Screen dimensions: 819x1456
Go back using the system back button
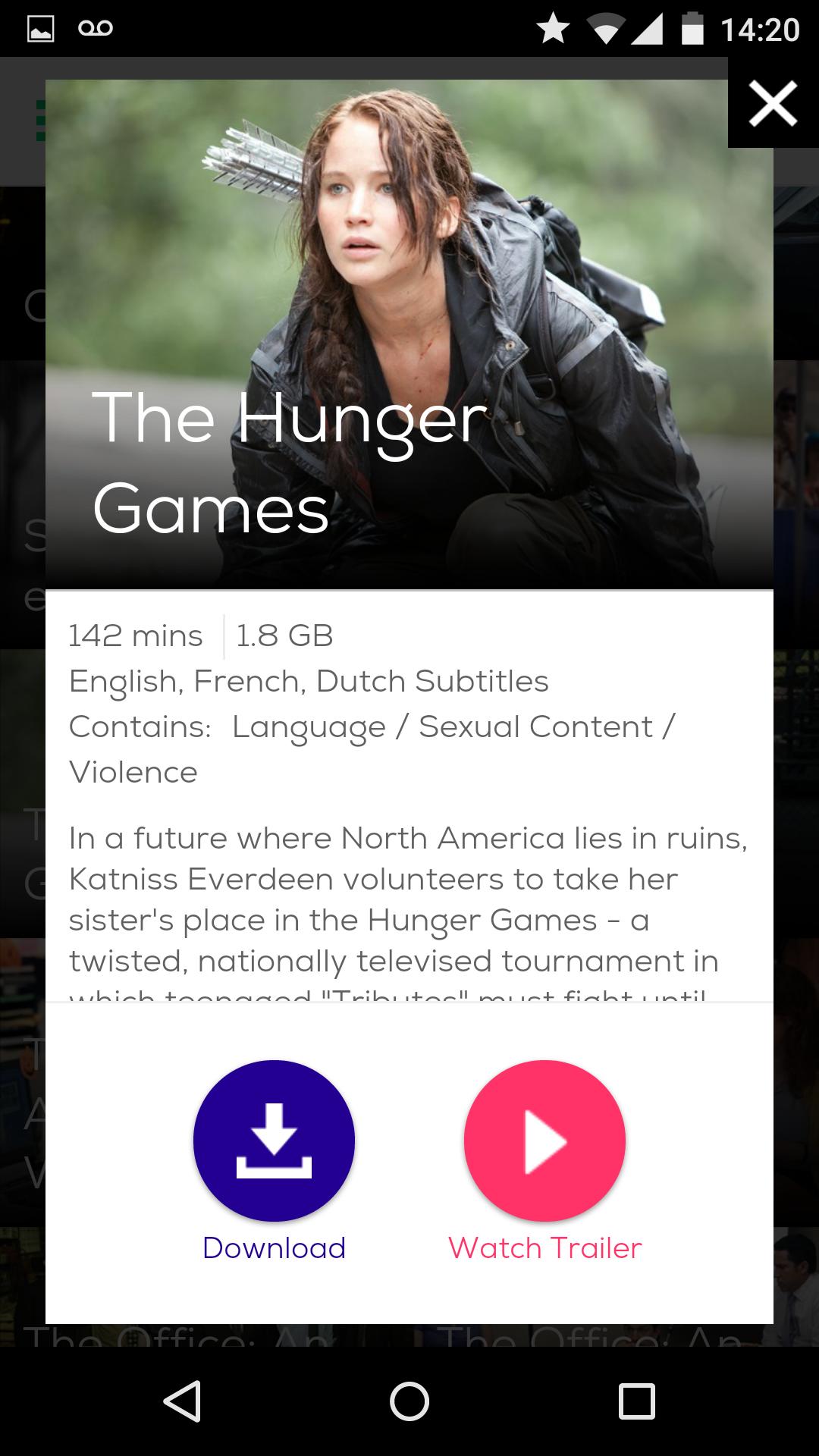(x=183, y=1401)
